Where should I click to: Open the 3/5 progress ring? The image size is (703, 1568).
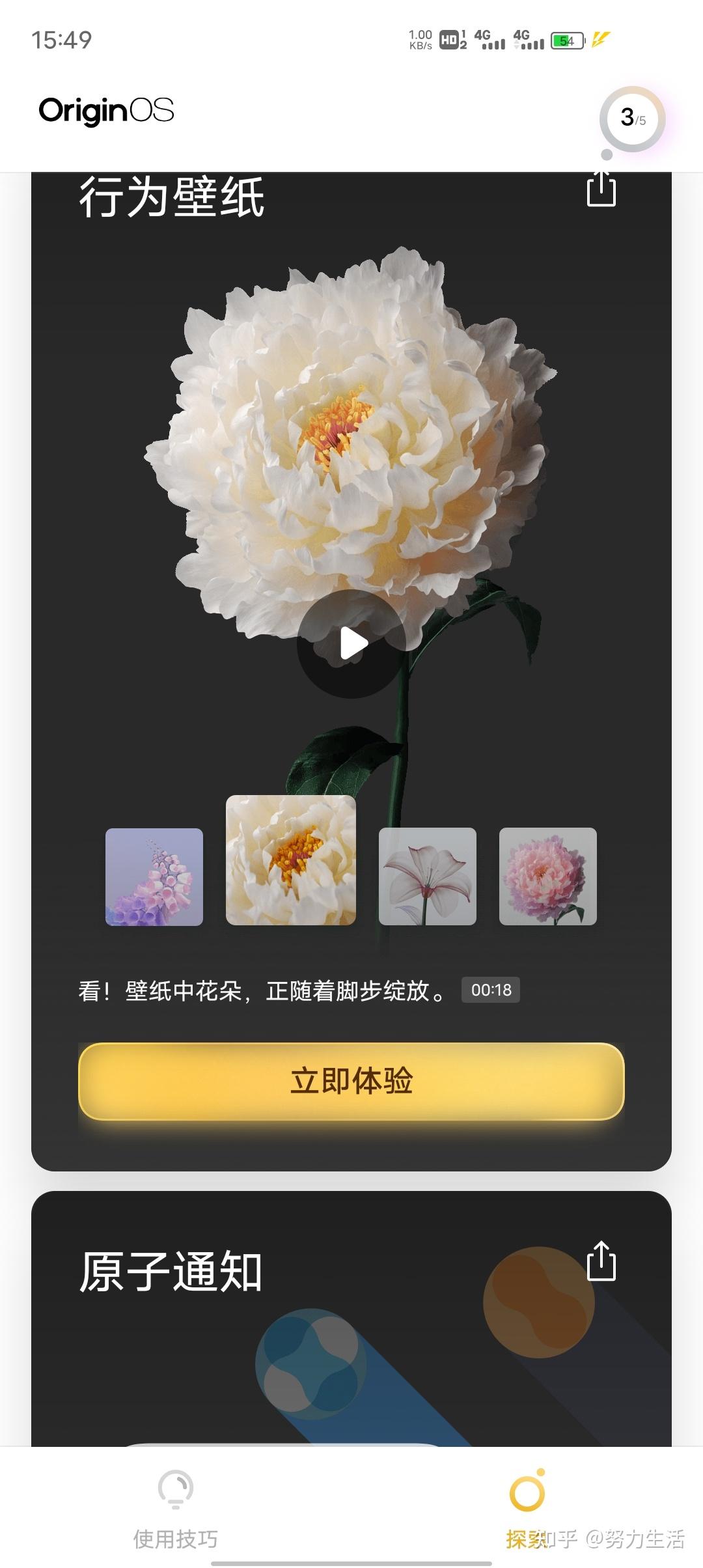pyautogui.click(x=632, y=119)
